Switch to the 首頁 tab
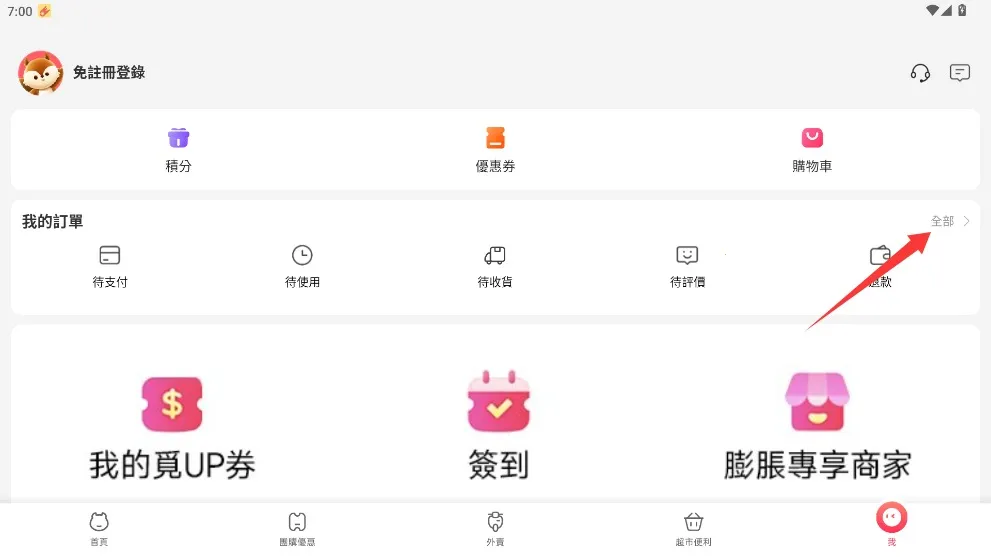 (x=98, y=528)
